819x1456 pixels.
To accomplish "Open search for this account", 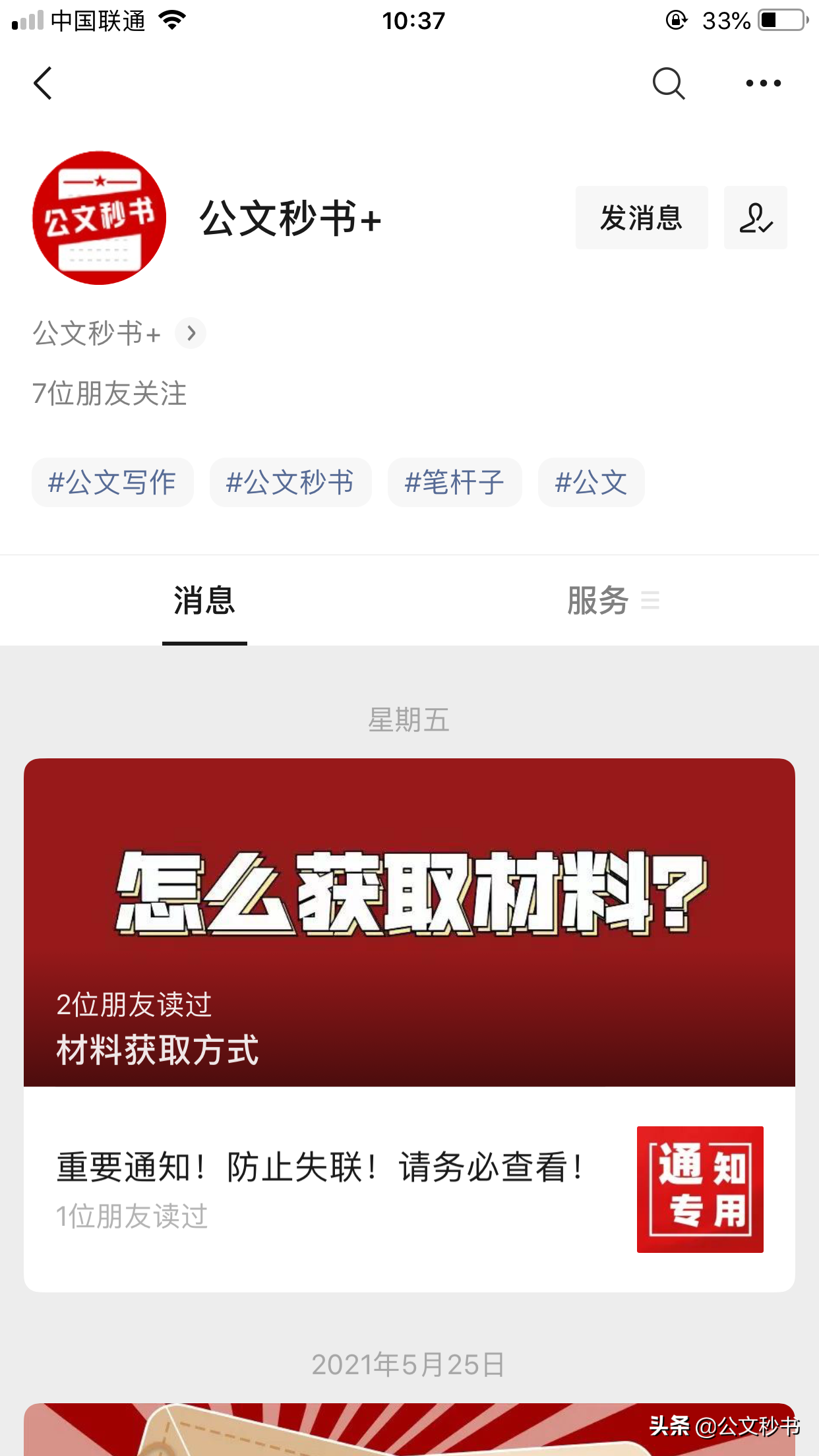I will 668,83.
